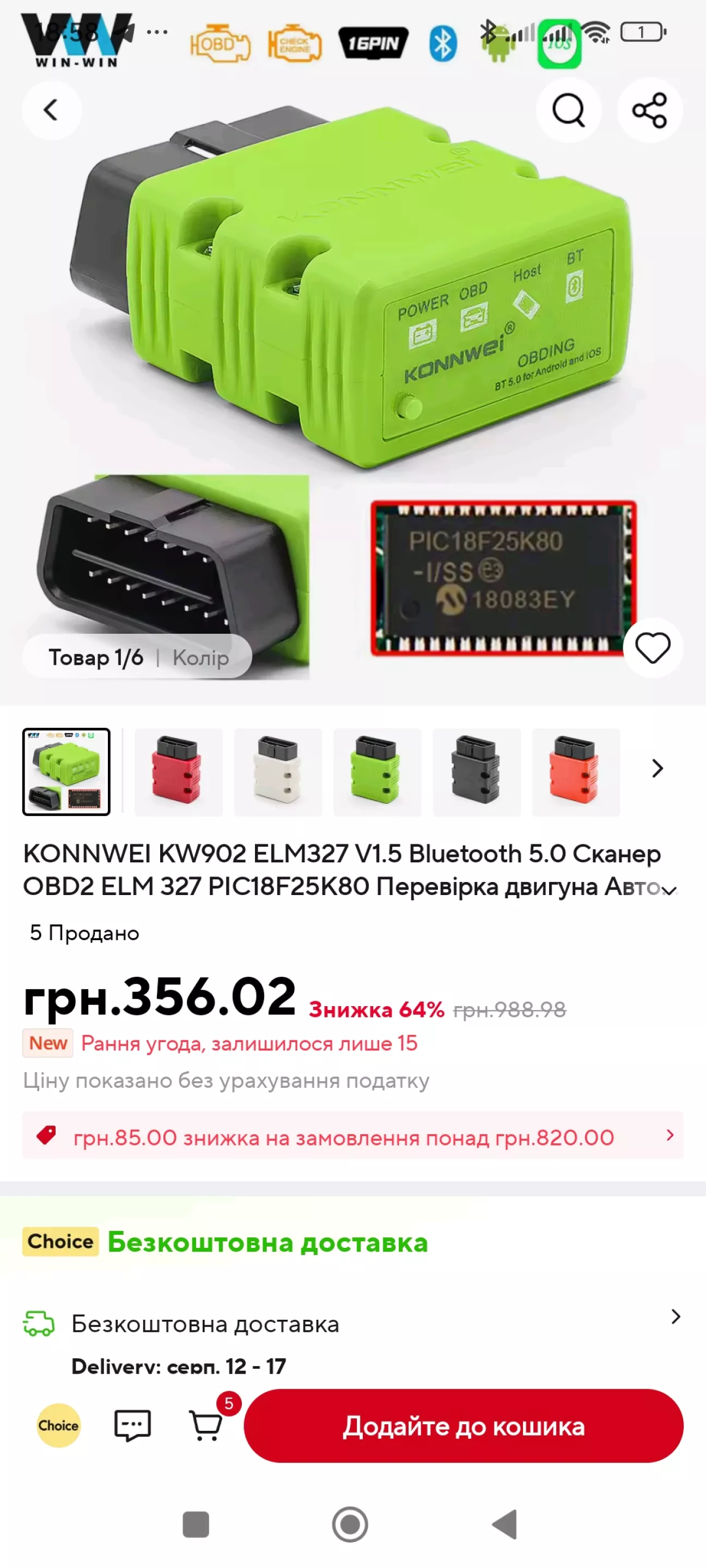Open the first product photo thumbnail
Viewport: 706px width, 1568px height.
66,771
